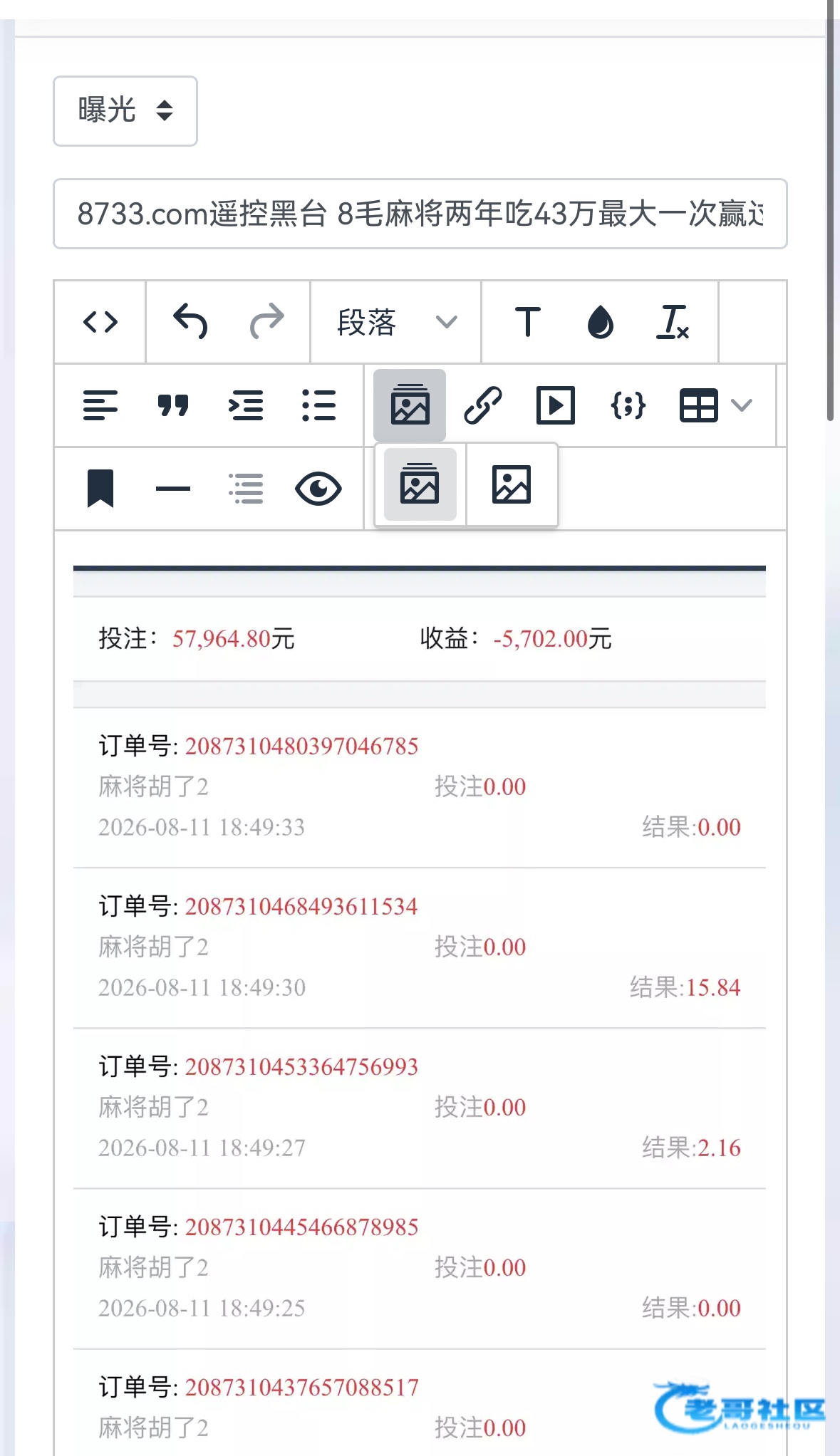
Task: Choose the single image insert option
Action: 512,485
